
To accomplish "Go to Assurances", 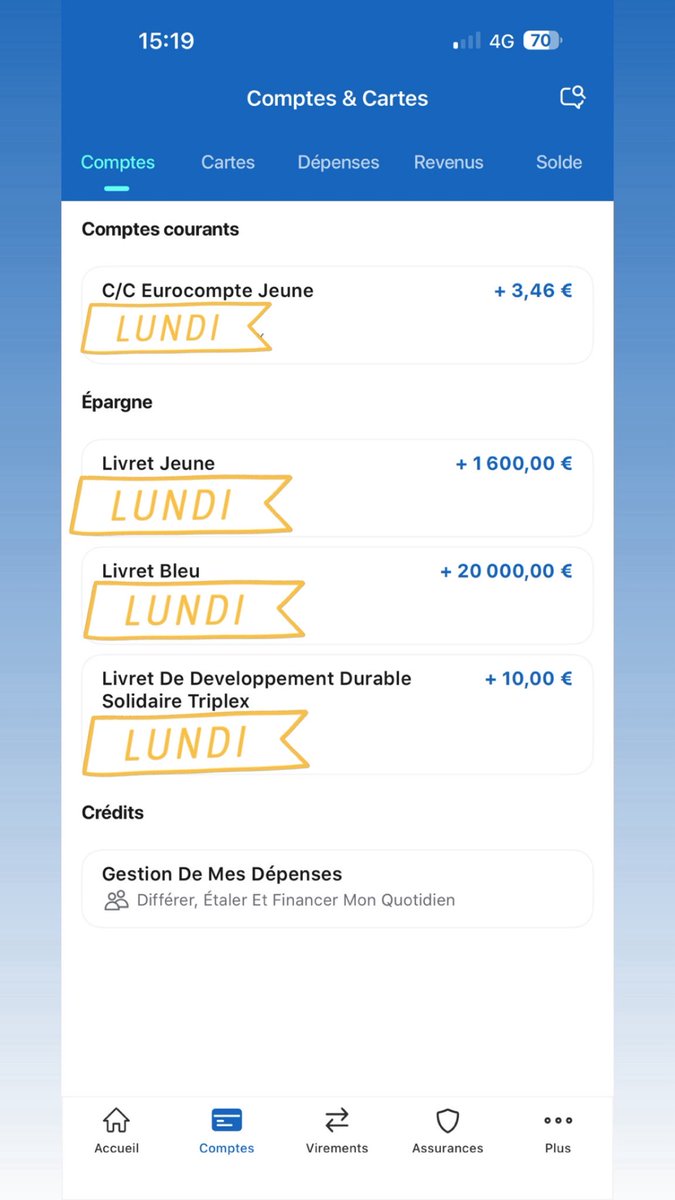I will (447, 1131).
